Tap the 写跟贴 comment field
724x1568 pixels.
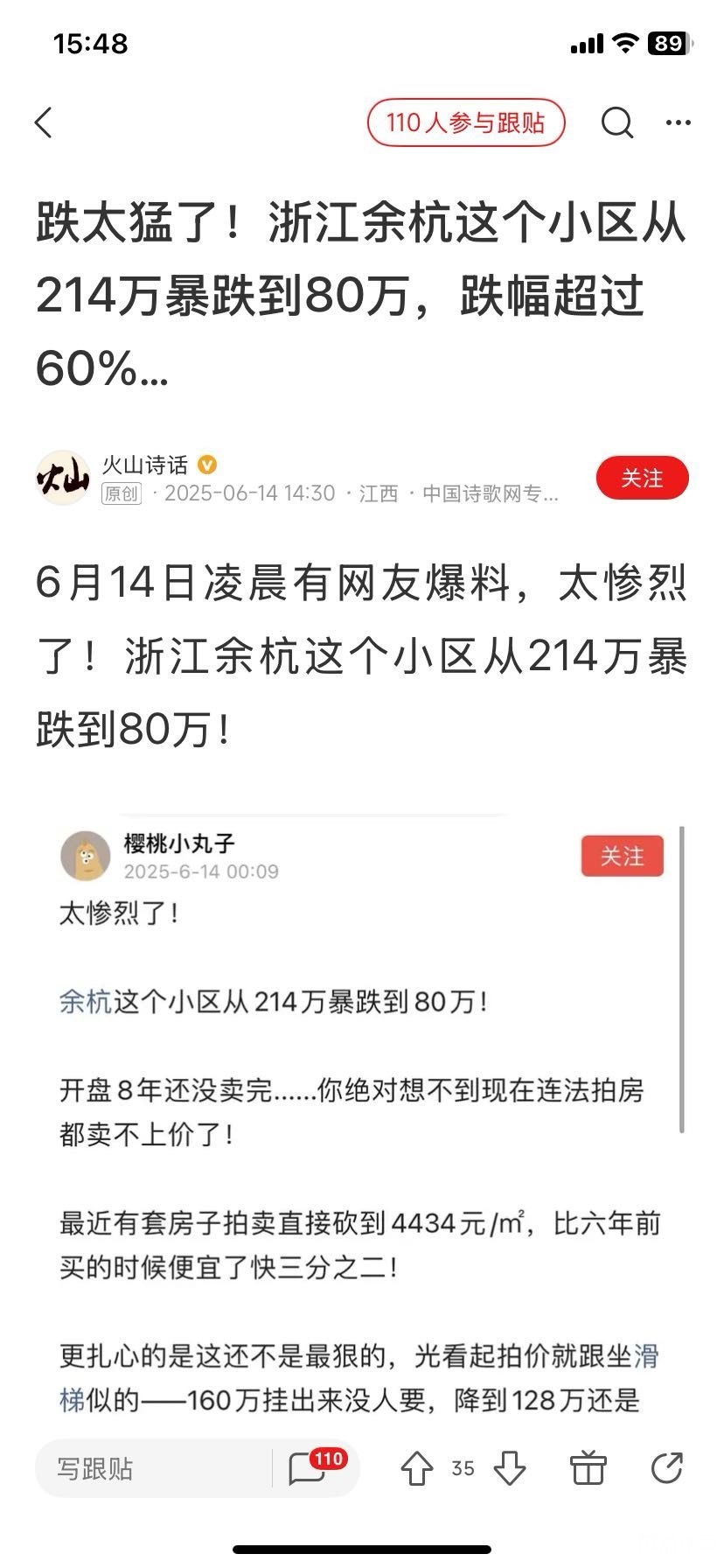(153, 1468)
